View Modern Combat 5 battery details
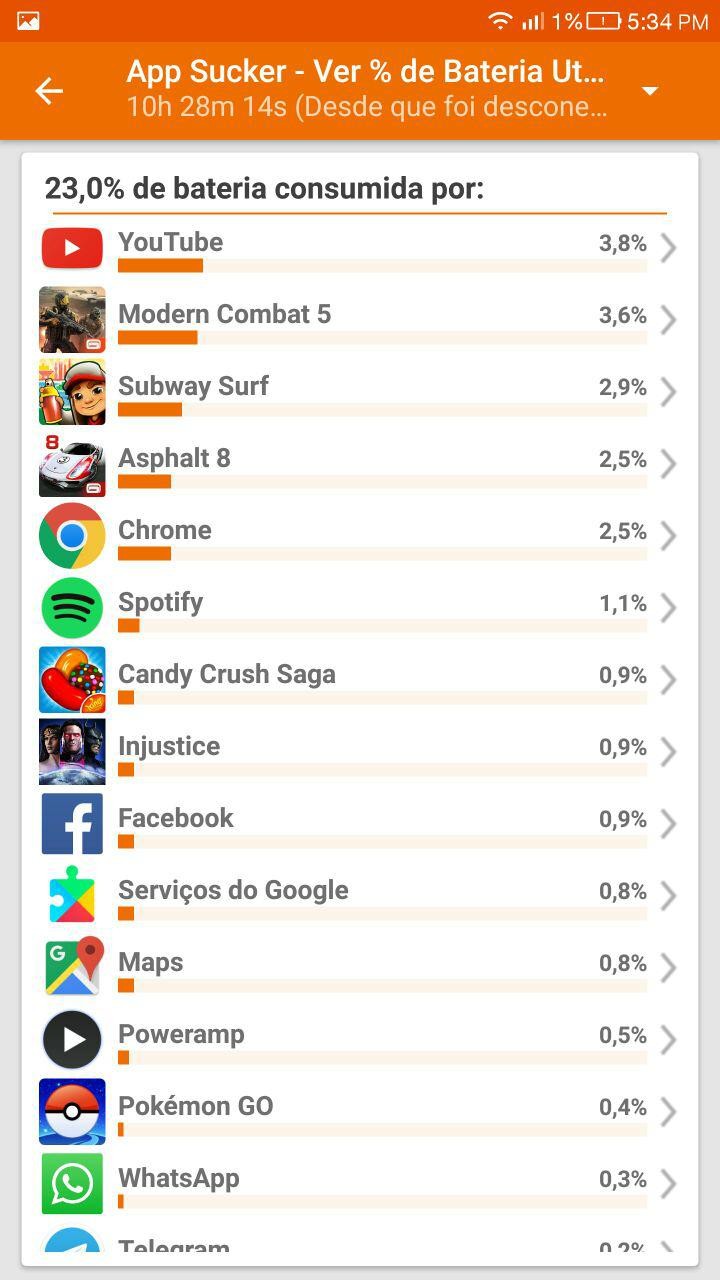The height and width of the screenshot is (1280, 720). tap(360, 320)
